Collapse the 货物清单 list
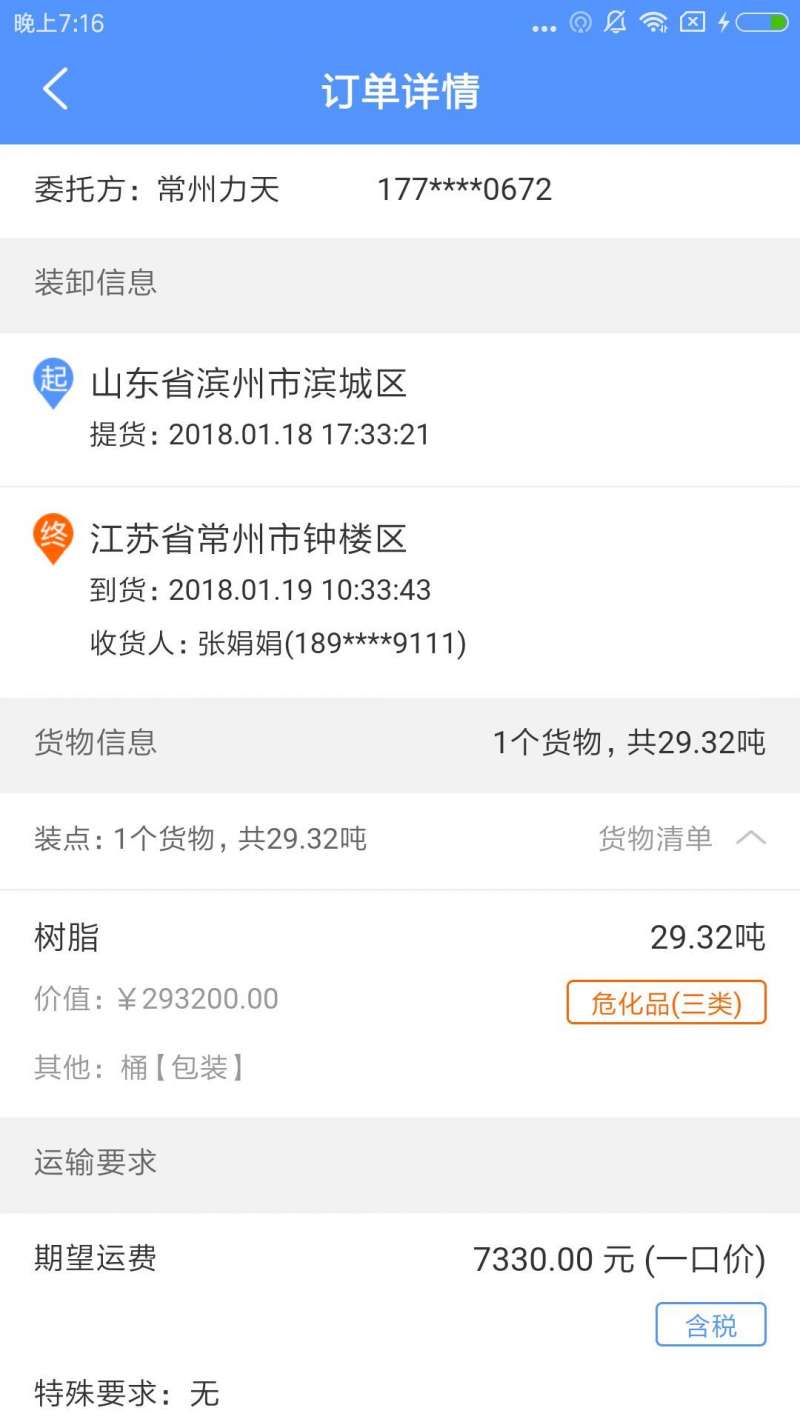Image resolution: width=800 pixels, height=1422 pixels. click(x=683, y=838)
